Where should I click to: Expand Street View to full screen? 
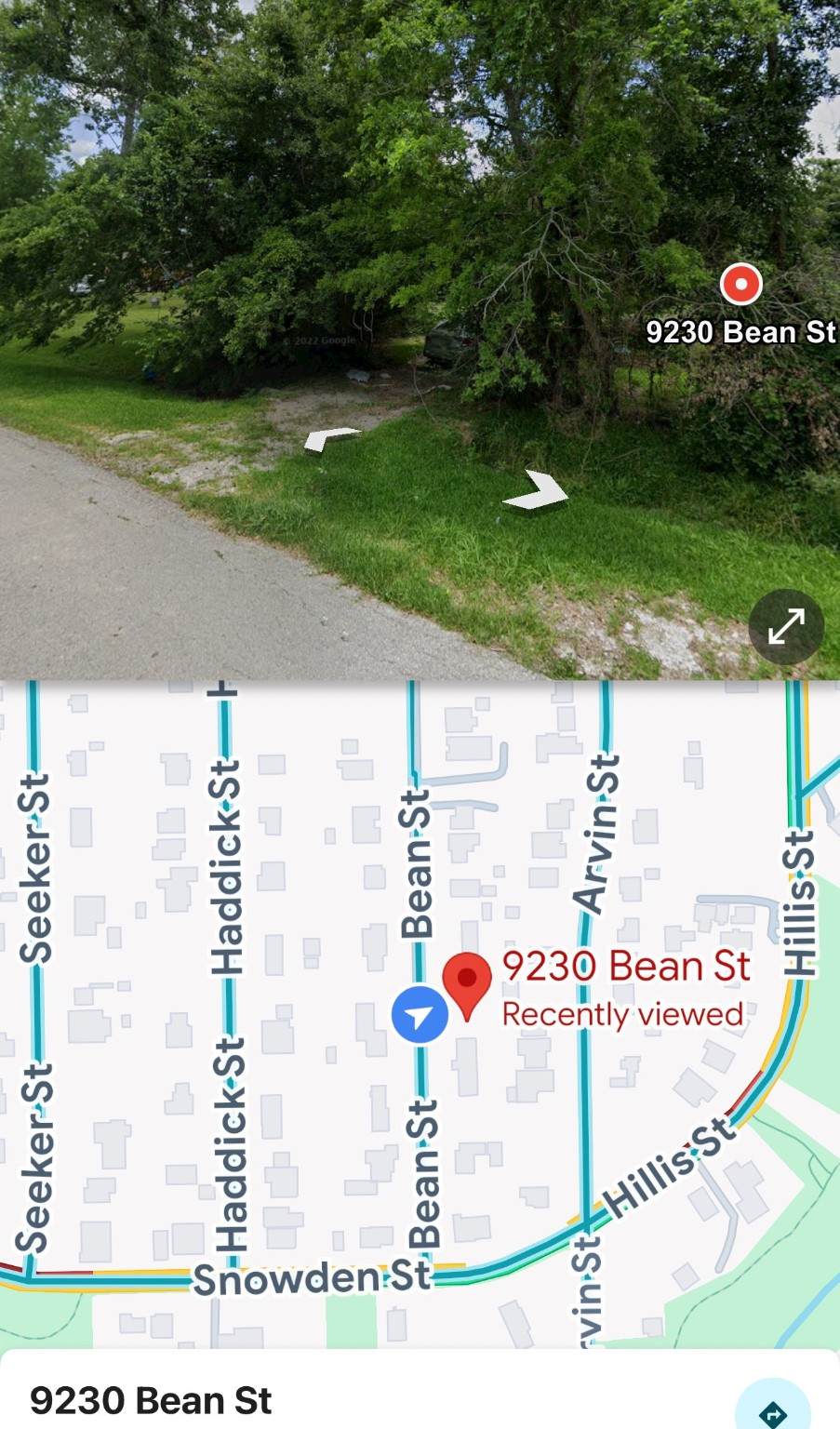click(786, 626)
